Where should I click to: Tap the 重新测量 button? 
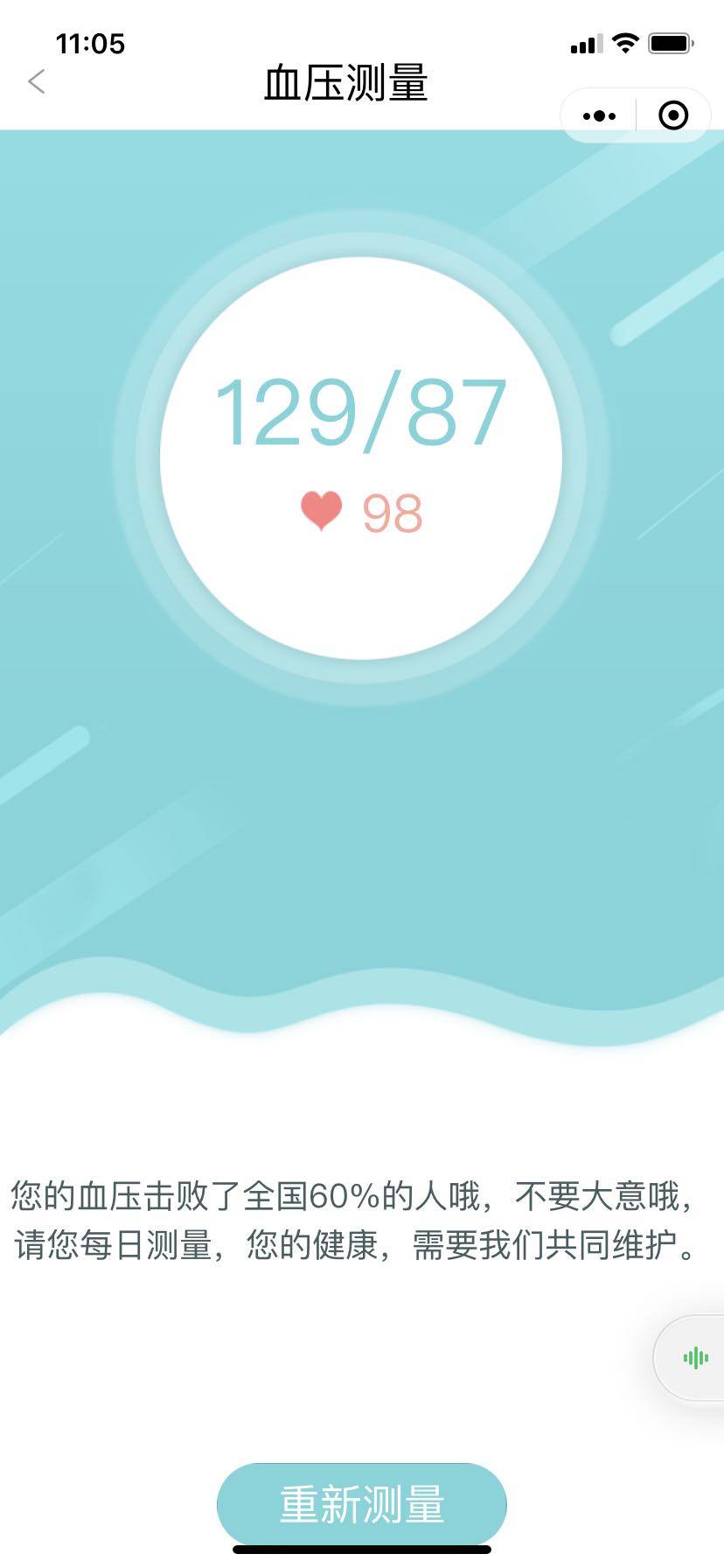point(362,1505)
